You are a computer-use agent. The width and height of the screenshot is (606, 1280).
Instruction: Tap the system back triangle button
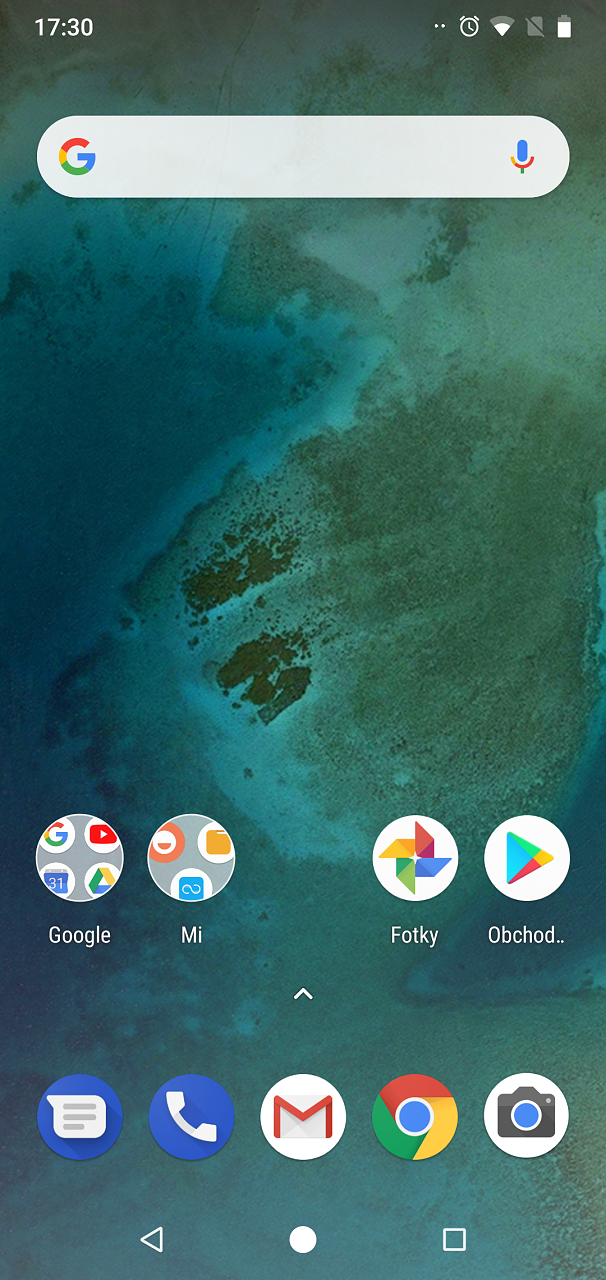pyautogui.click(x=151, y=1240)
